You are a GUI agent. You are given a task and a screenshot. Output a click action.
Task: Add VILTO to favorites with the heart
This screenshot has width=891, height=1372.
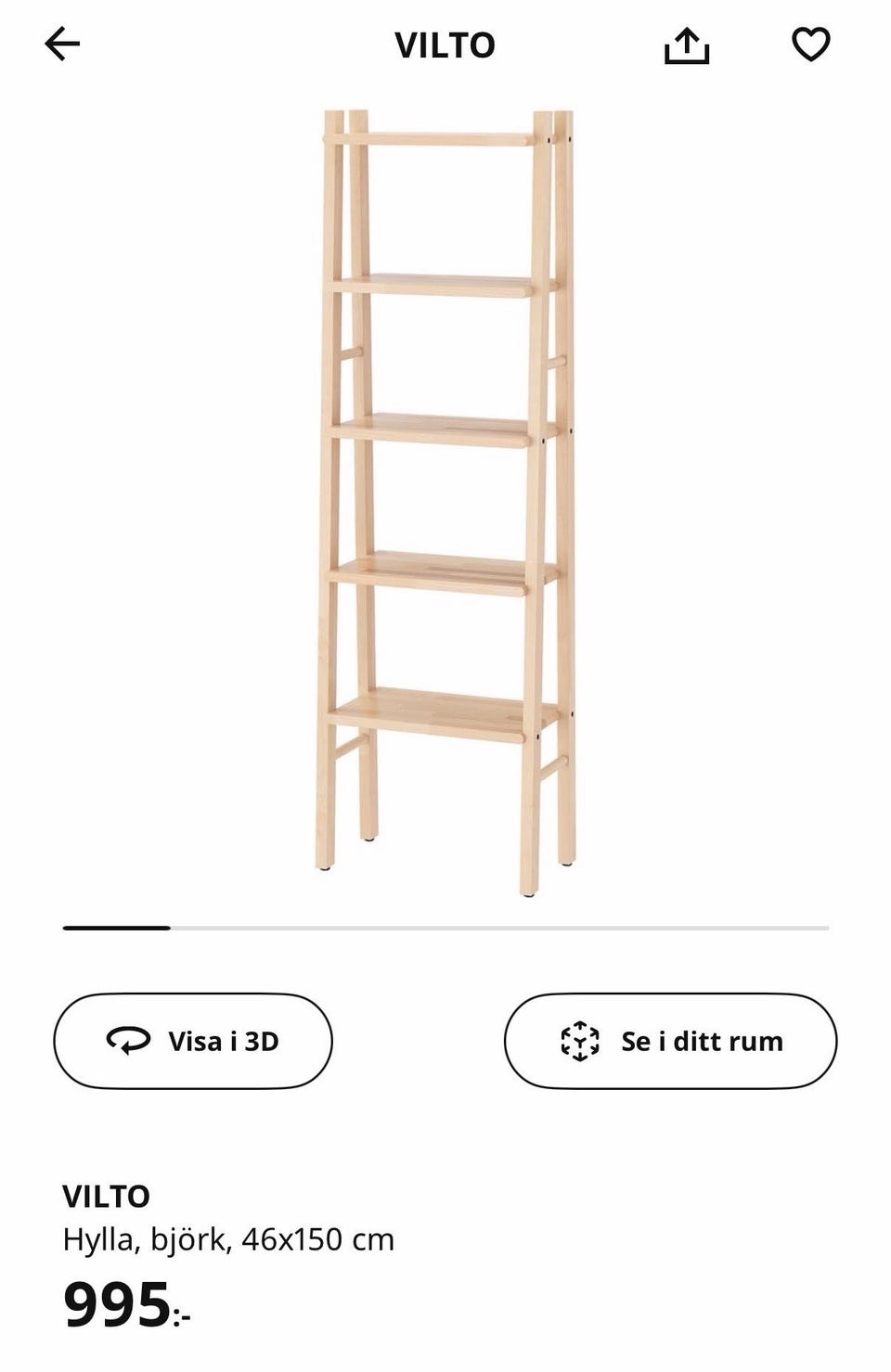[x=810, y=44]
